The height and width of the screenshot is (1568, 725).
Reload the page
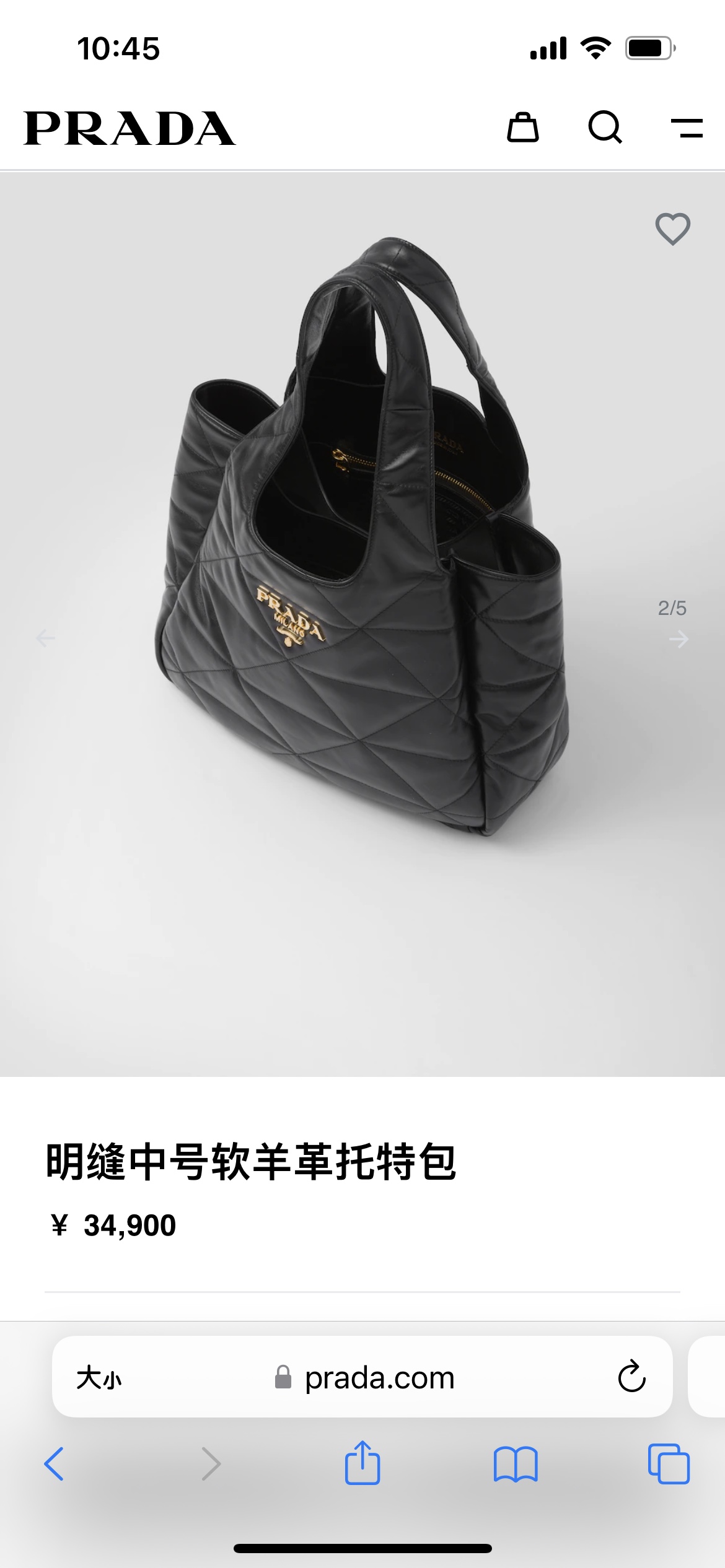pos(631,1377)
